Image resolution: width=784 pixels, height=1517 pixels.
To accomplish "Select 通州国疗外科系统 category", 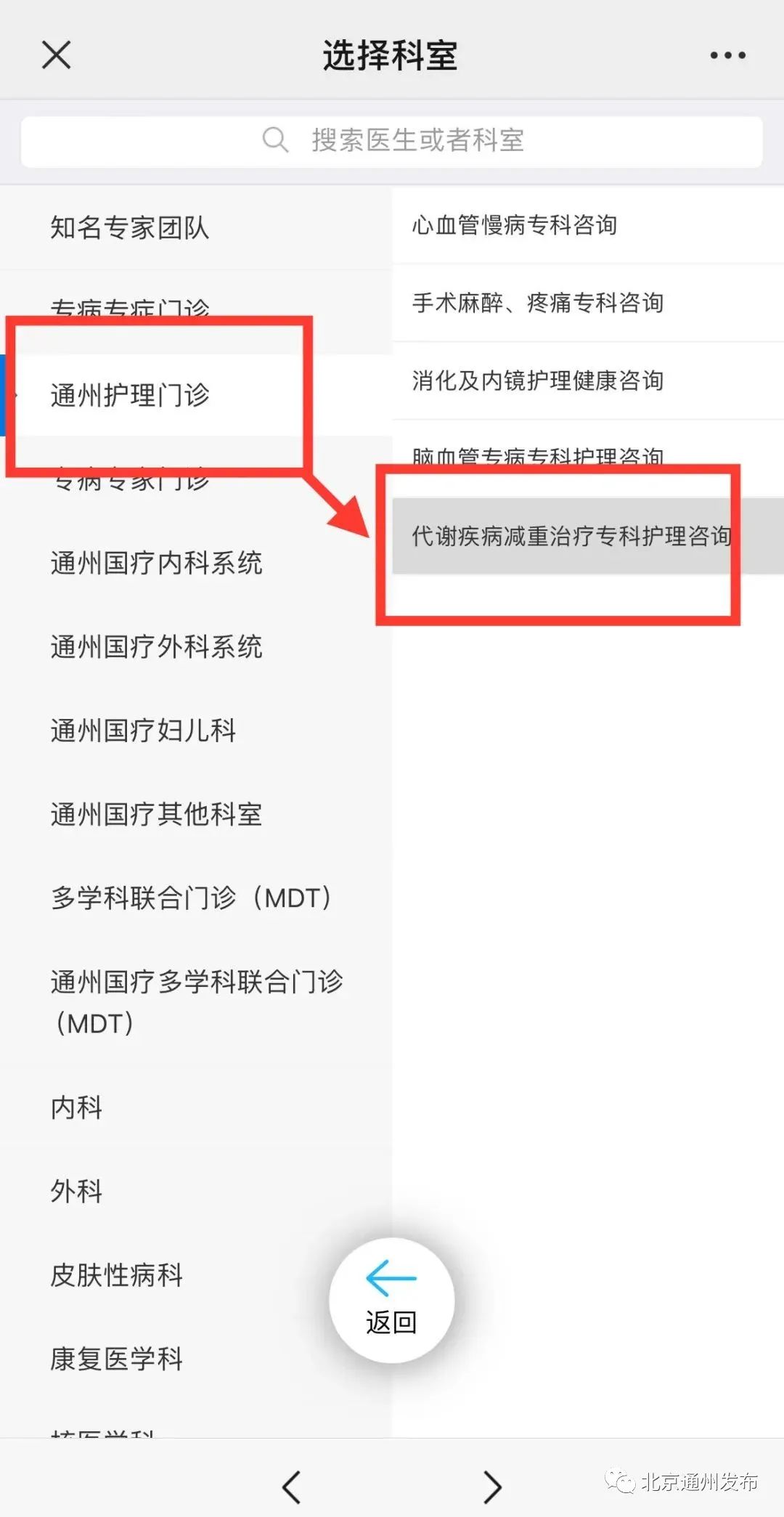I will tap(196, 647).
